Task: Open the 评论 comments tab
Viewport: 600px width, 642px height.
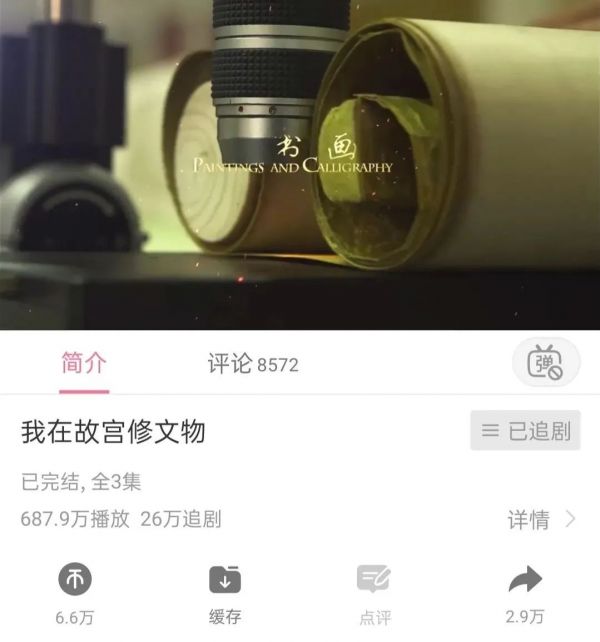Action: (252, 364)
